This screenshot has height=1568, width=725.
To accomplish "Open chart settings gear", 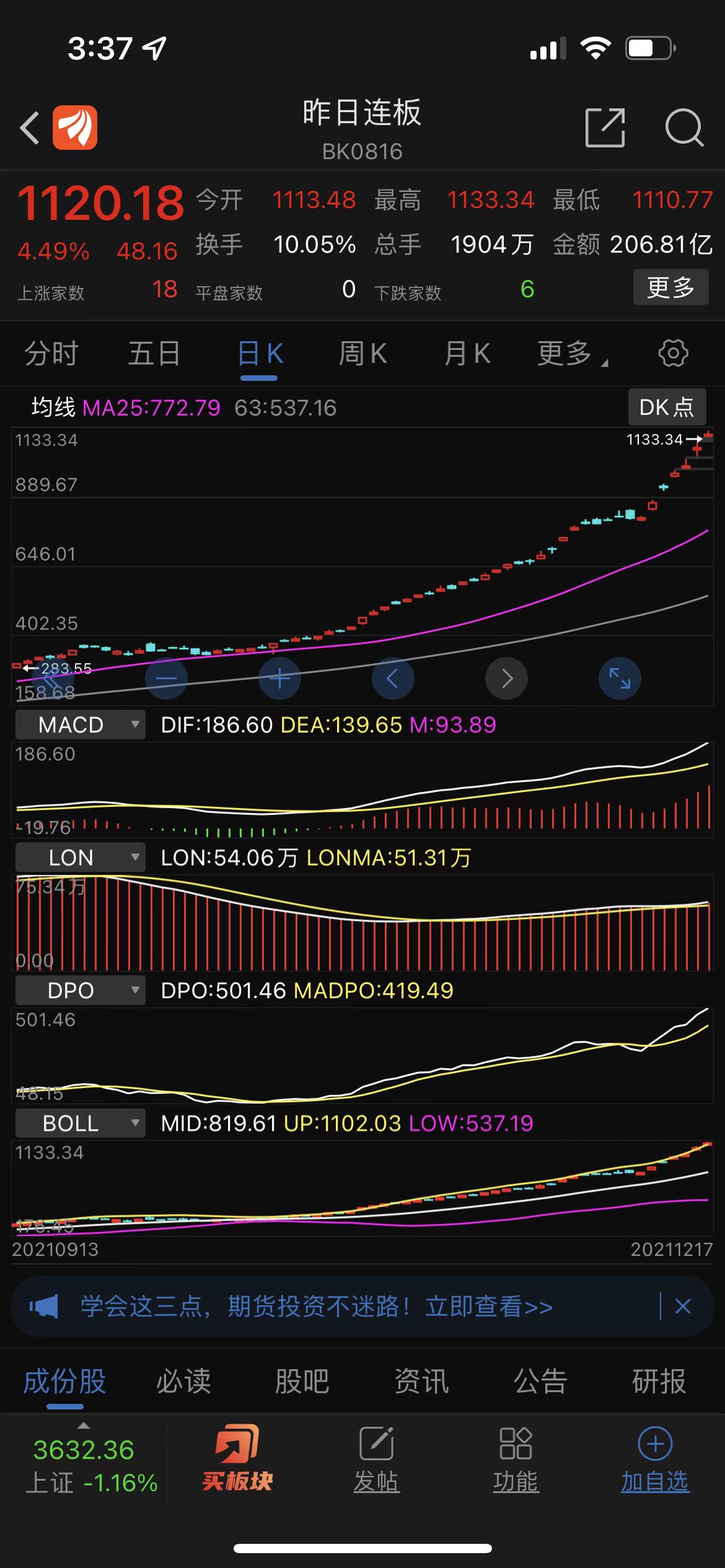I will tap(673, 354).
